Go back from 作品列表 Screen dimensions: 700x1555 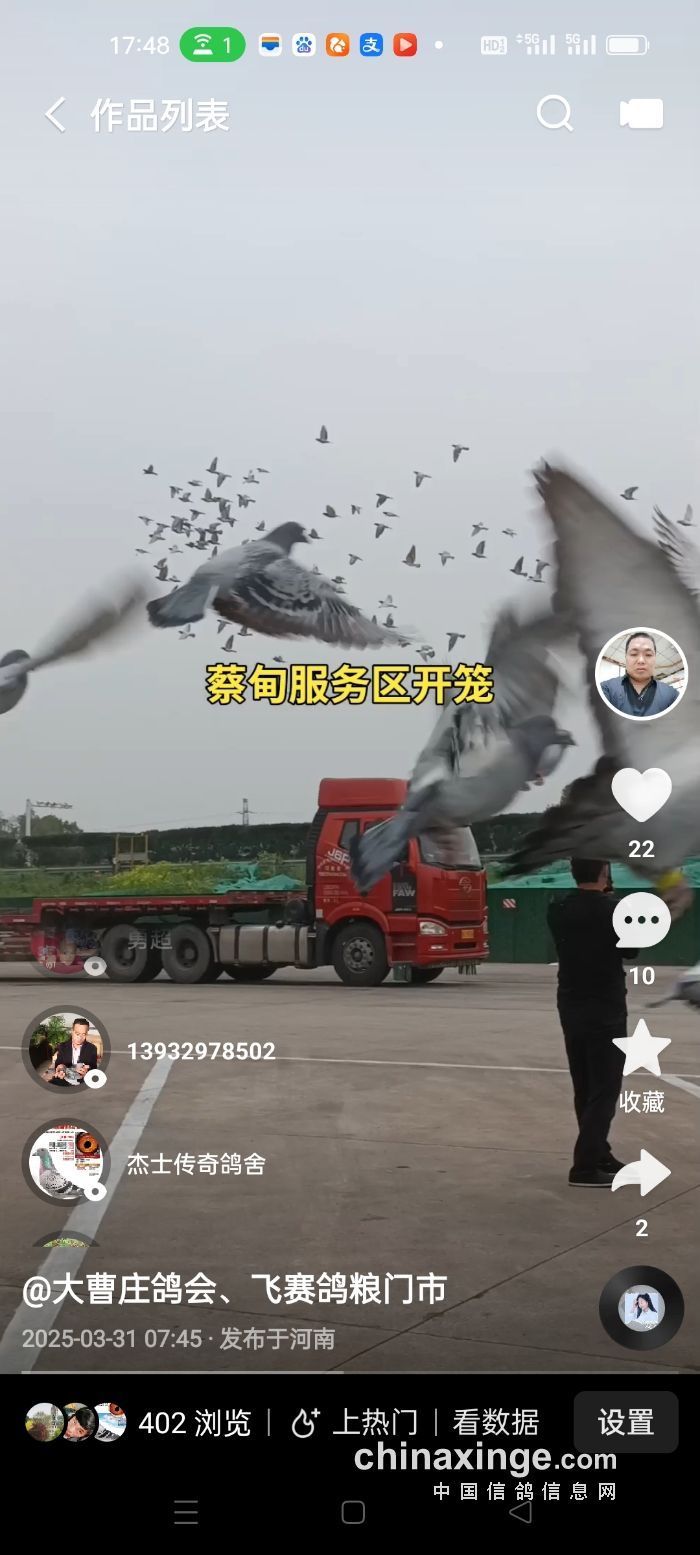55,116
